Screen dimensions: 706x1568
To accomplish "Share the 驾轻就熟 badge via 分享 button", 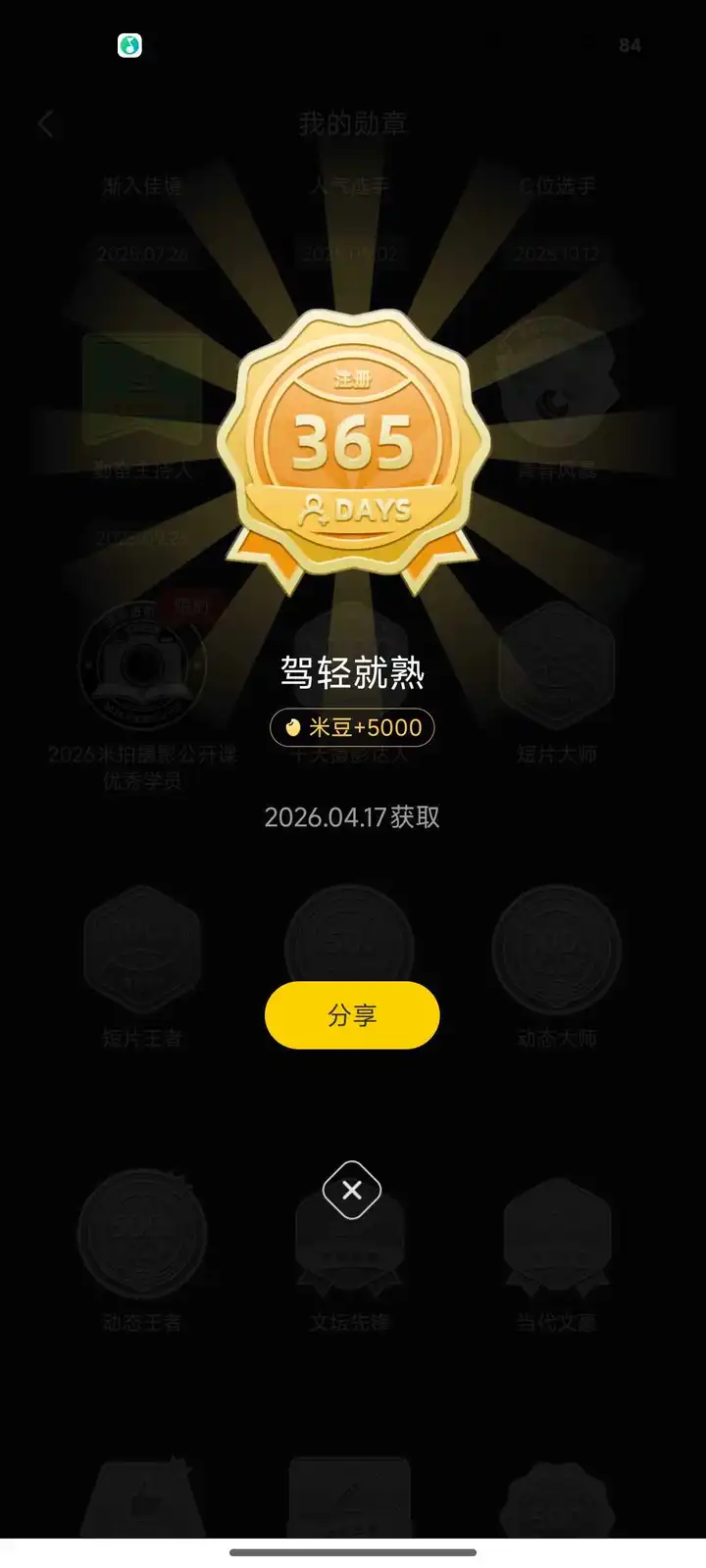I will click(352, 1015).
